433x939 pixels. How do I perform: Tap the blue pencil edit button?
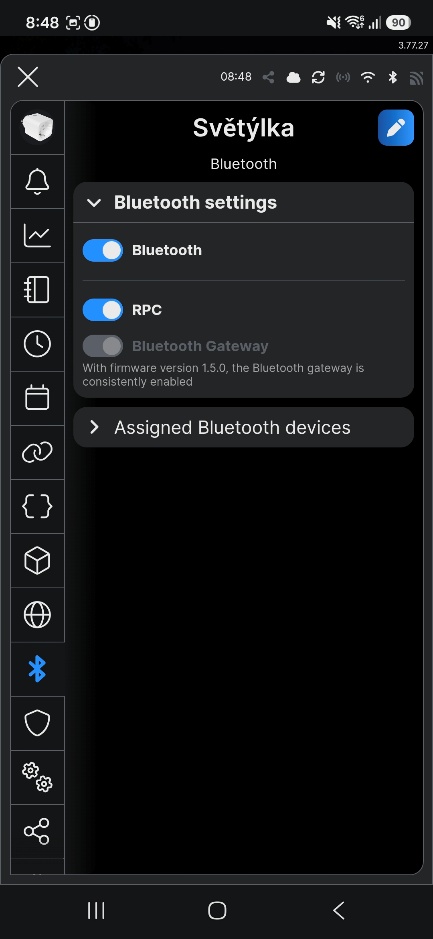(x=396, y=128)
